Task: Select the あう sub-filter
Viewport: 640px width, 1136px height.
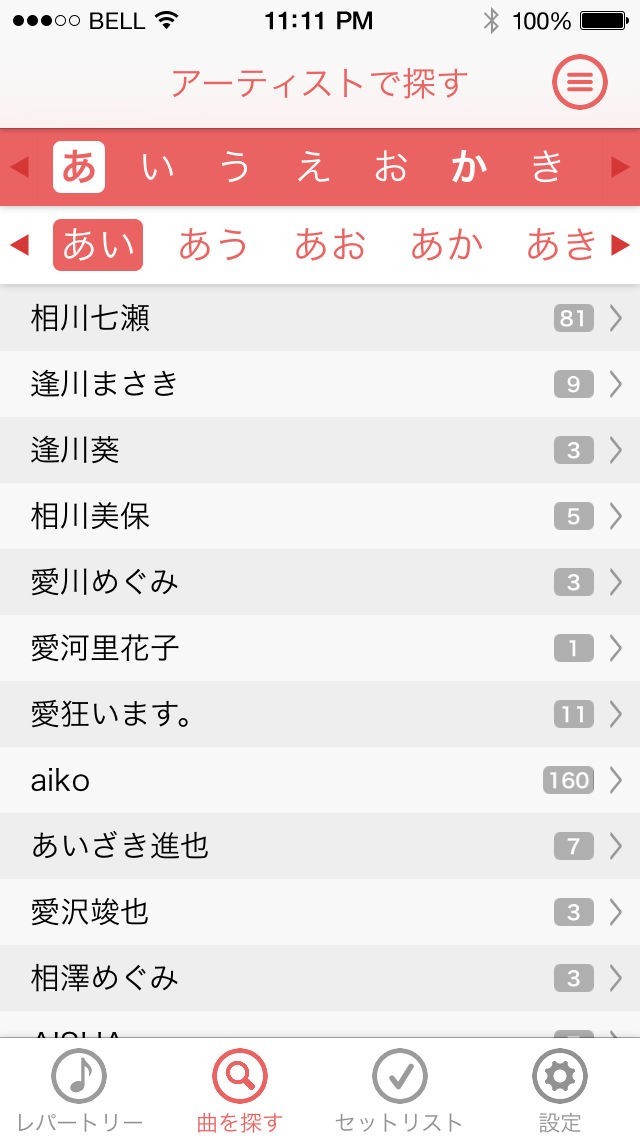Action: (213, 245)
